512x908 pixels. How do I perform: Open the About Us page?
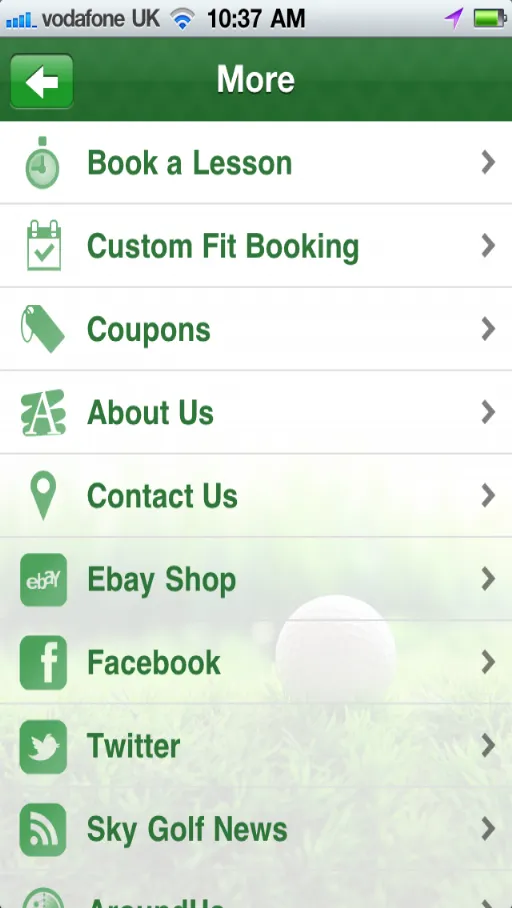pos(256,412)
